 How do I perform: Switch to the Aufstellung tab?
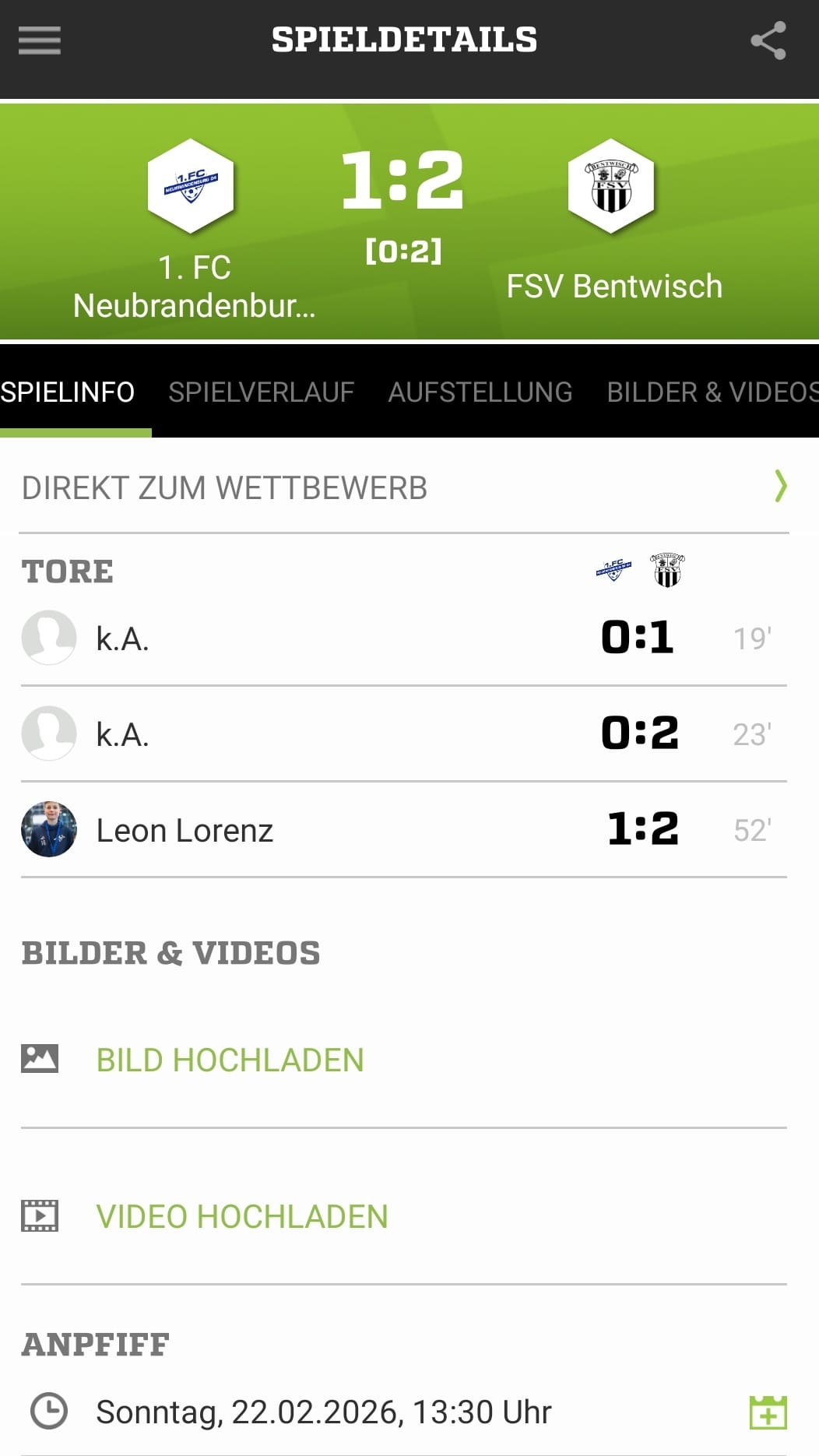click(480, 392)
